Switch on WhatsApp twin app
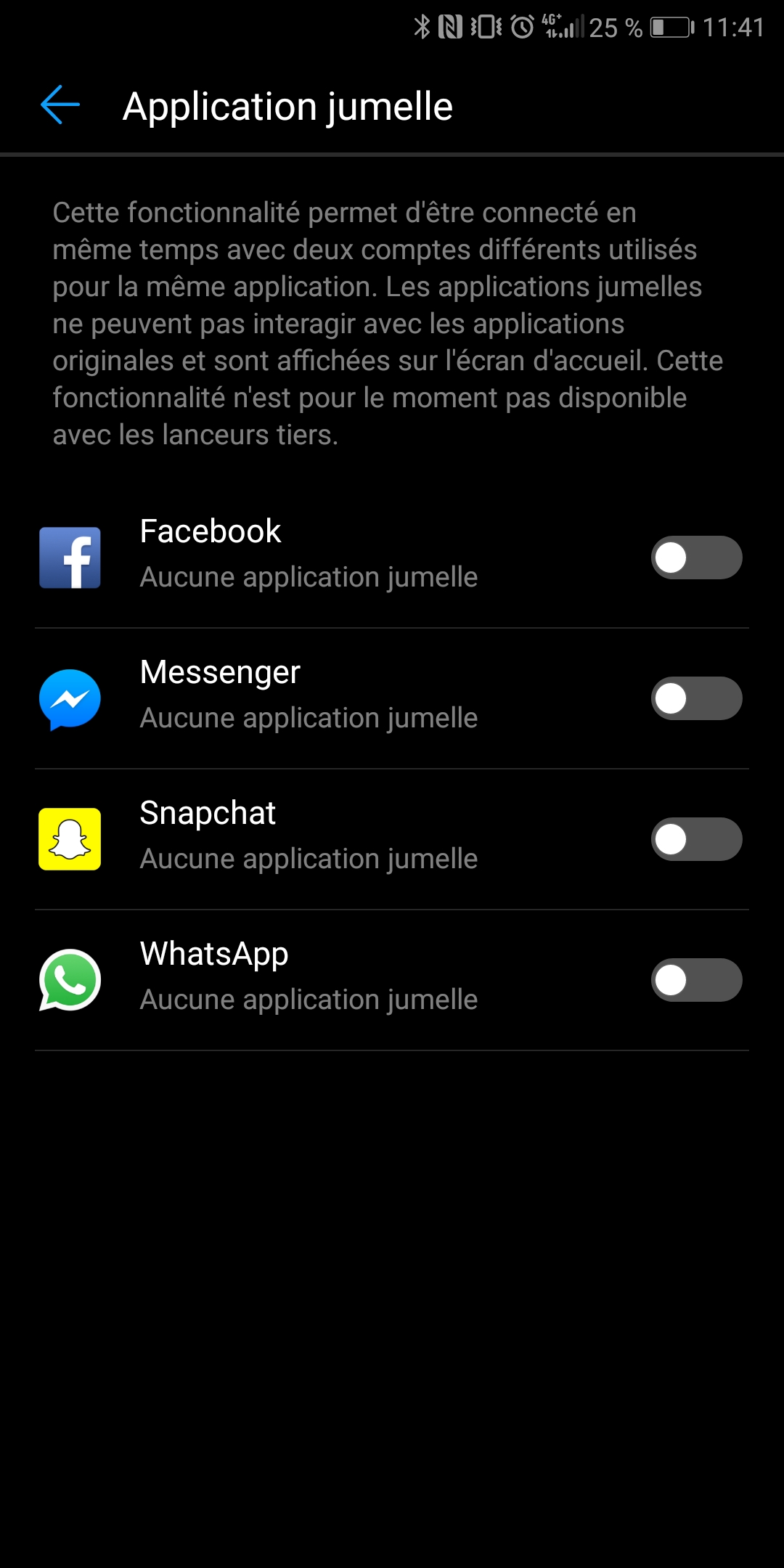Screen dimensions: 784x1568 coord(695,980)
